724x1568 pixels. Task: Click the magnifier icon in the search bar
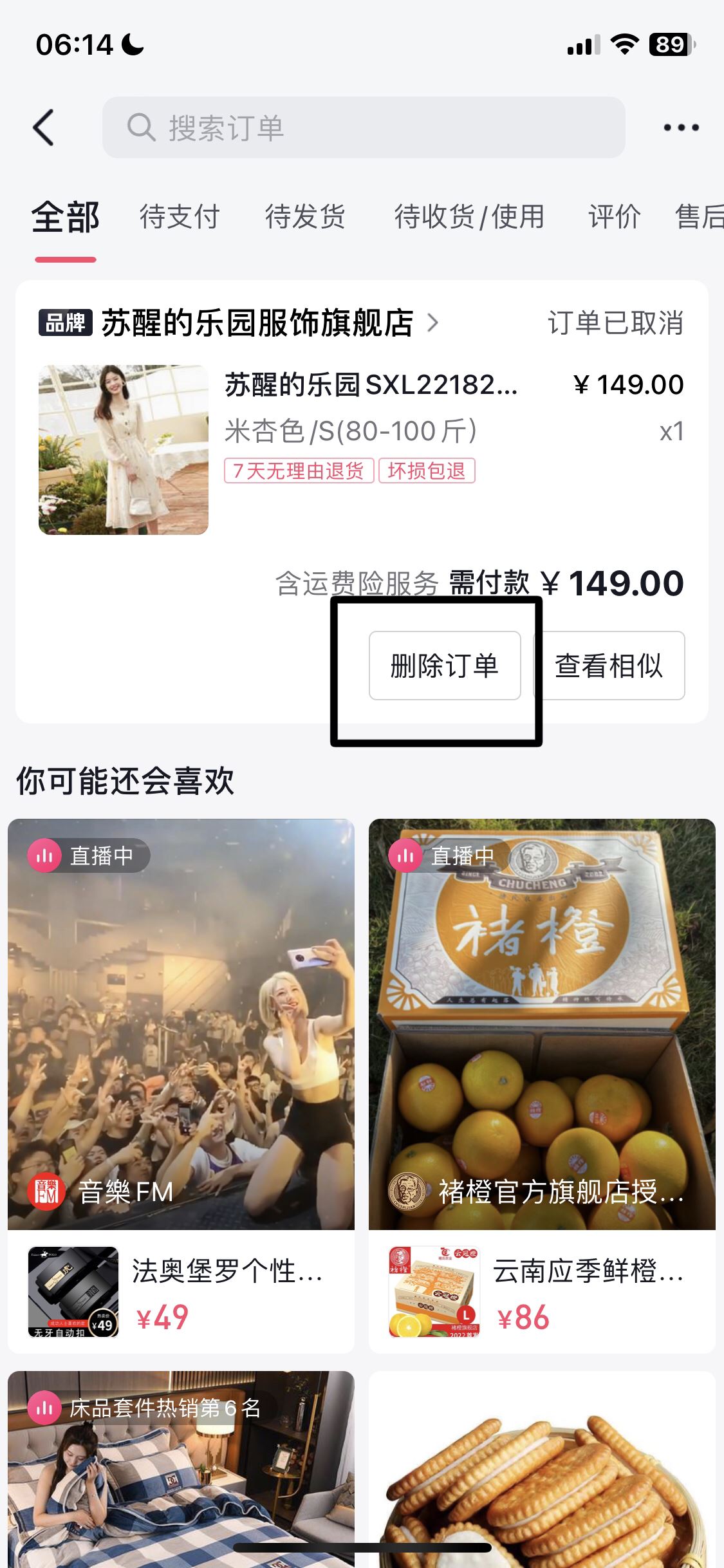point(142,127)
